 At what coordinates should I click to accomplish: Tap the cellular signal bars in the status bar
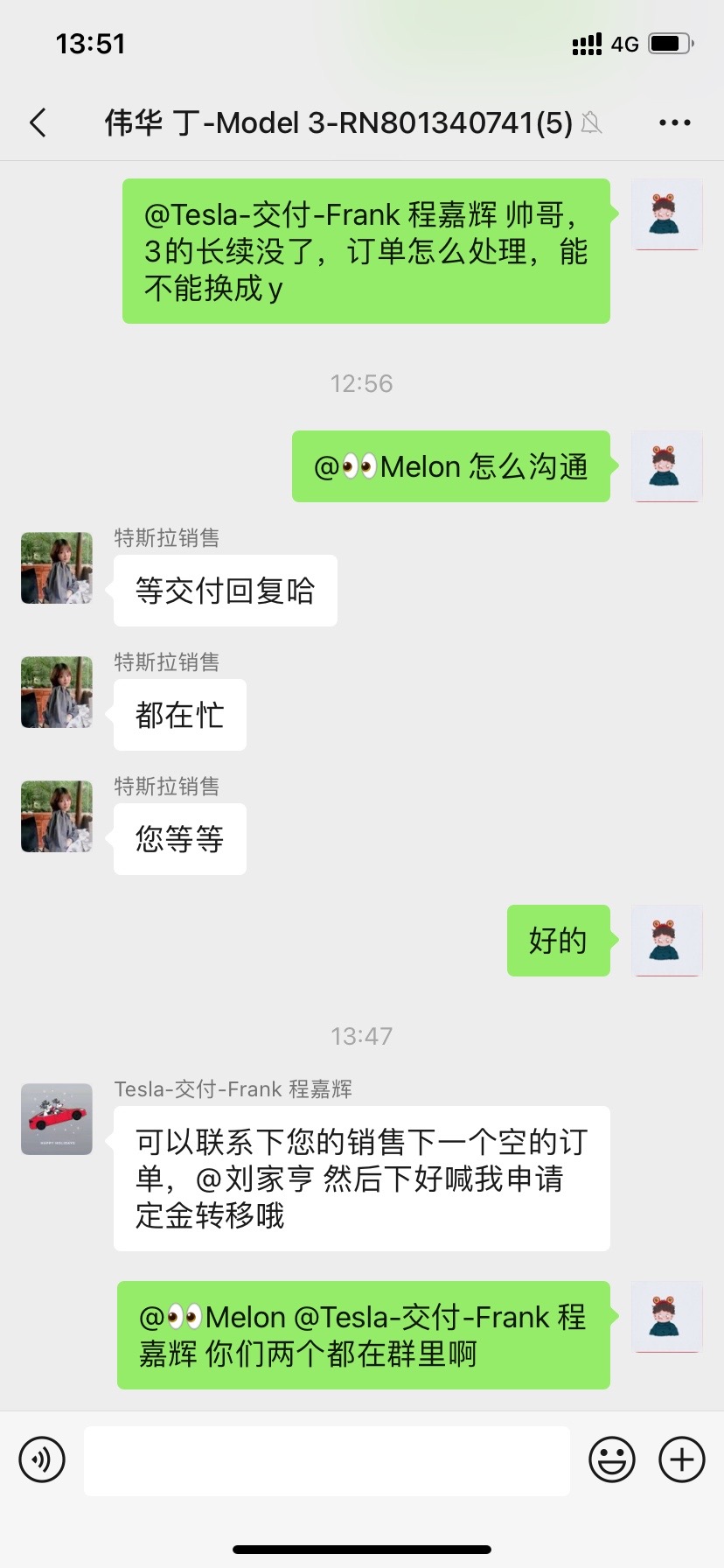pyautogui.click(x=585, y=42)
